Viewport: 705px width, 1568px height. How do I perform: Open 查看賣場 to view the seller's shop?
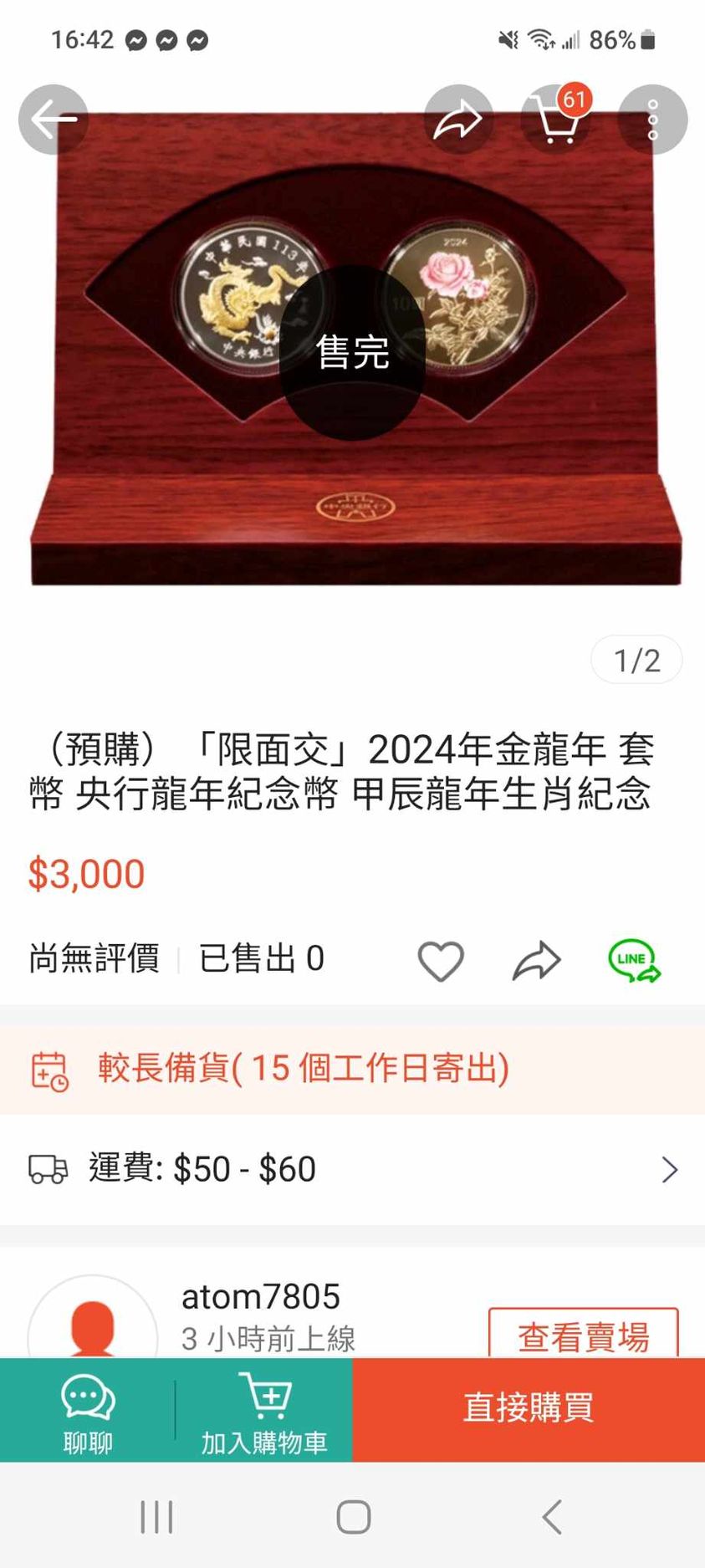click(x=583, y=1336)
